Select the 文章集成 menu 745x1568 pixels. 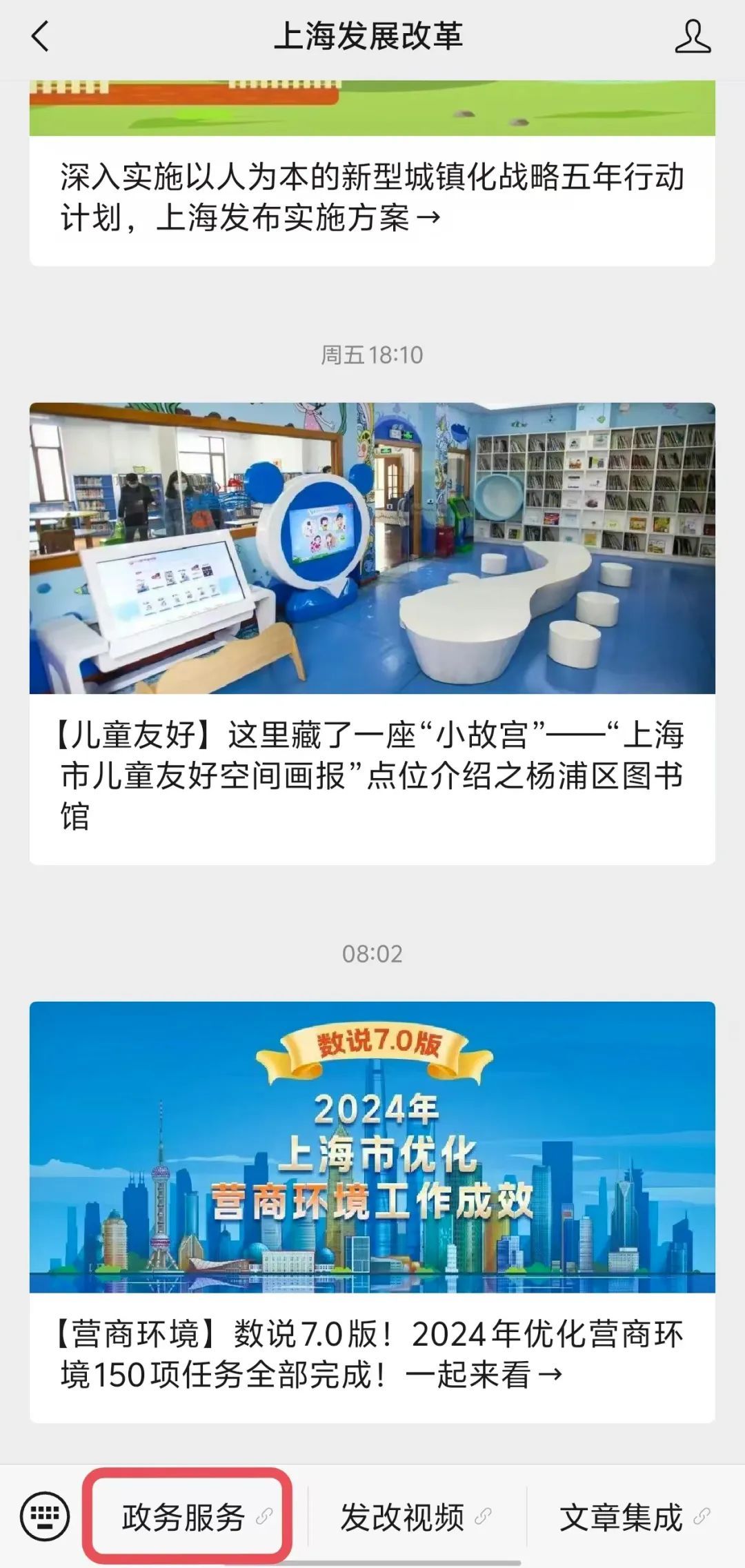click(x=631, y=1516)
